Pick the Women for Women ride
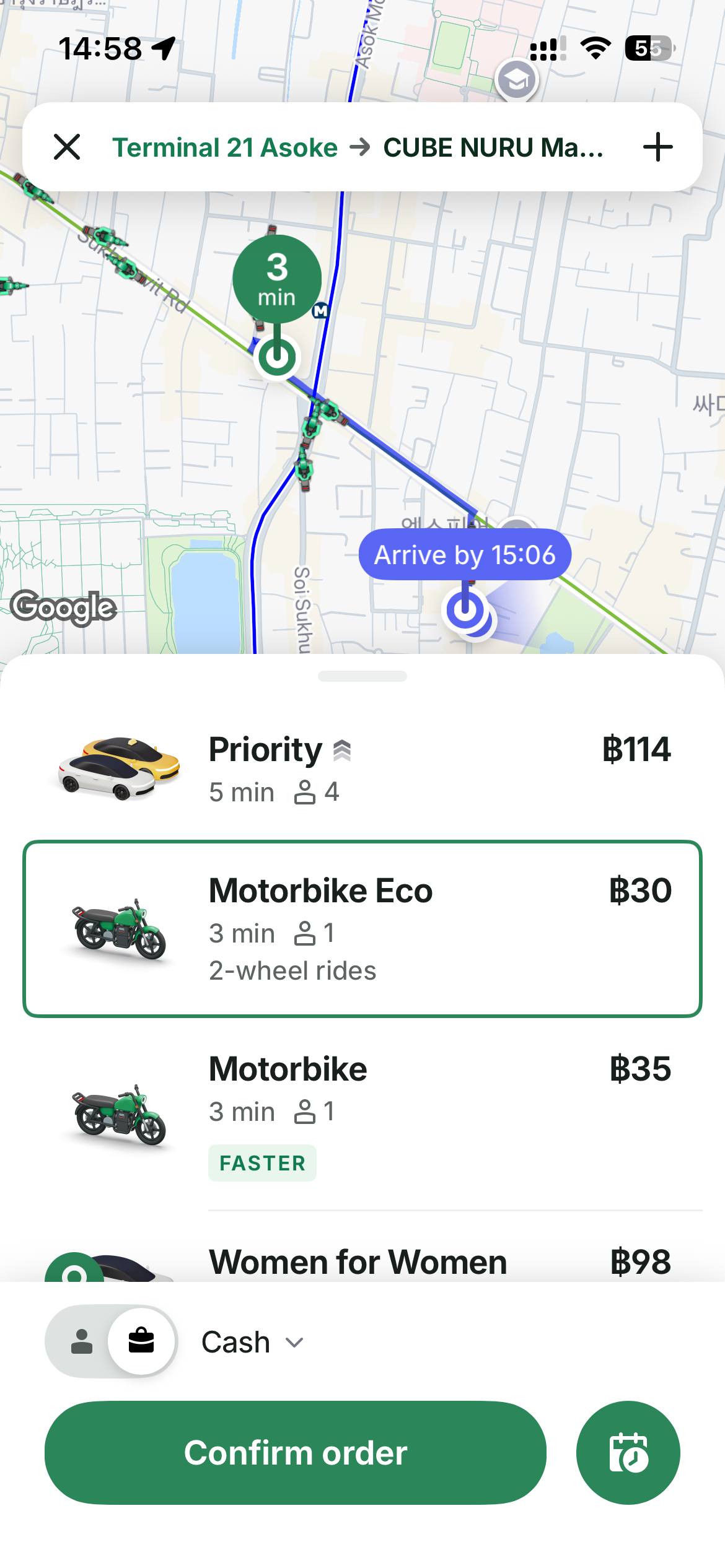The image size is (725, 1568). tap(362, 1261)
